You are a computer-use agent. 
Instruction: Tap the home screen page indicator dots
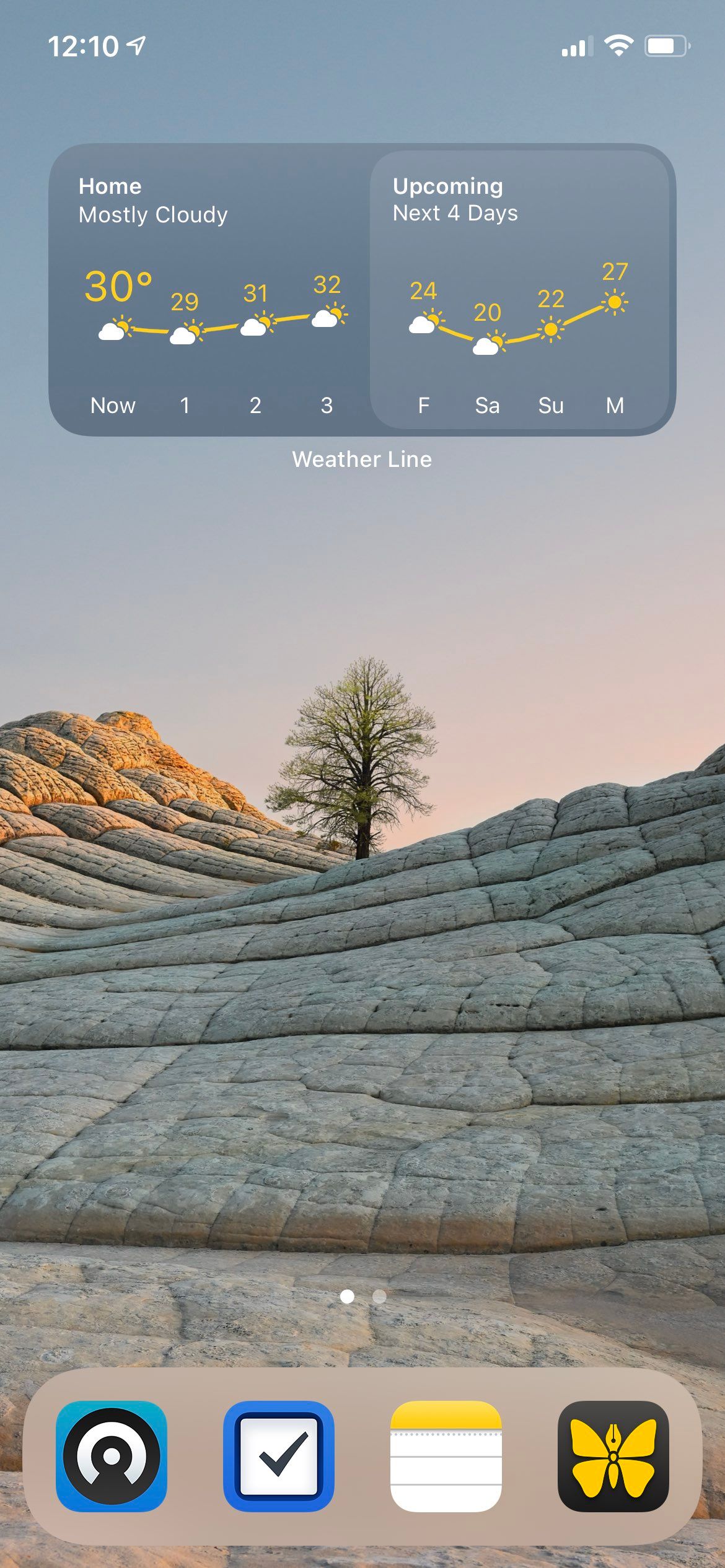[363, 1296]
